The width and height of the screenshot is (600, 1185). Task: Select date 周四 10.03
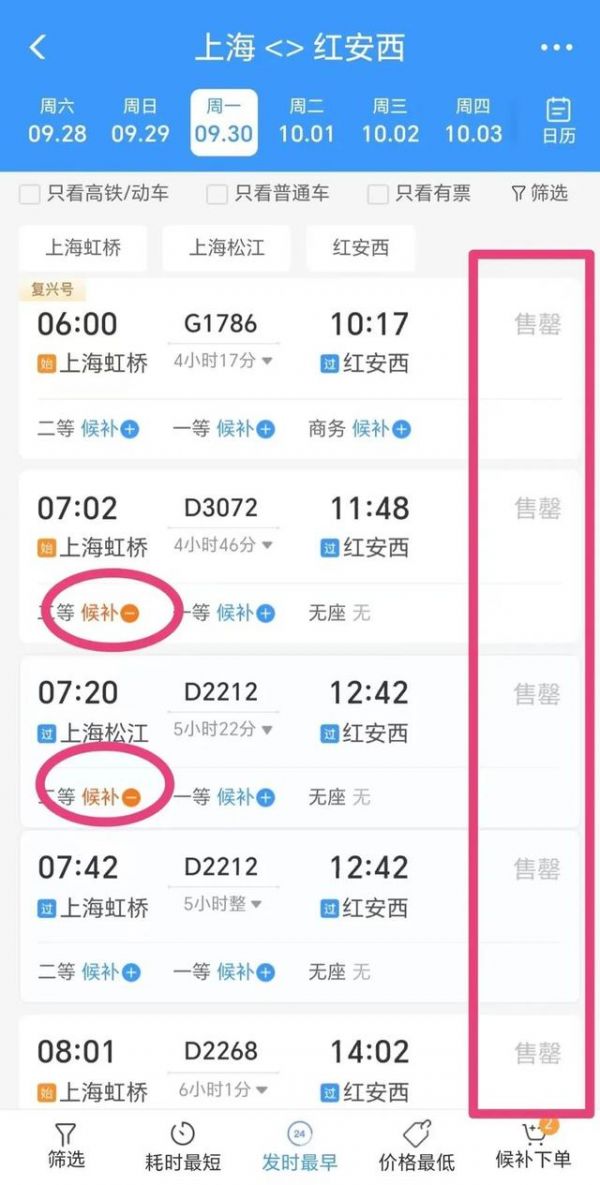click(x=473, y=122)
